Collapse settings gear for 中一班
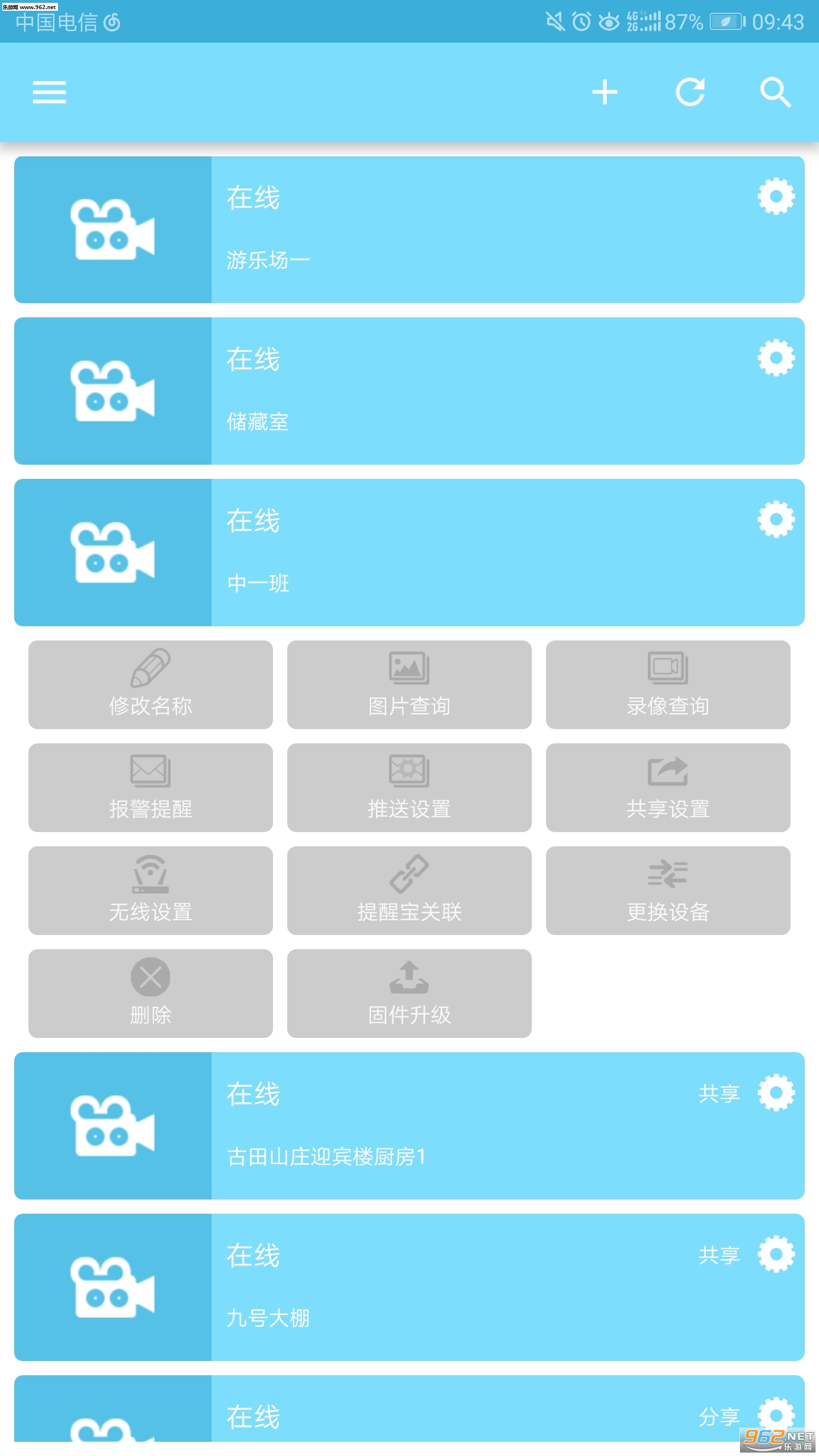The image size is (819, 1456). [x=776, y=520]
